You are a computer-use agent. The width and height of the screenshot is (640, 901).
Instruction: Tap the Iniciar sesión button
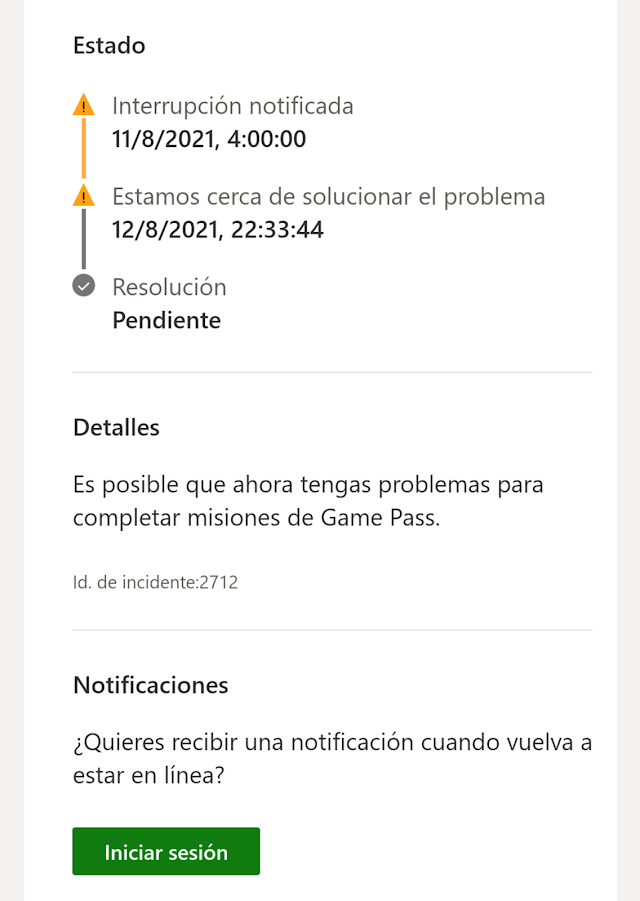point(166,851)
